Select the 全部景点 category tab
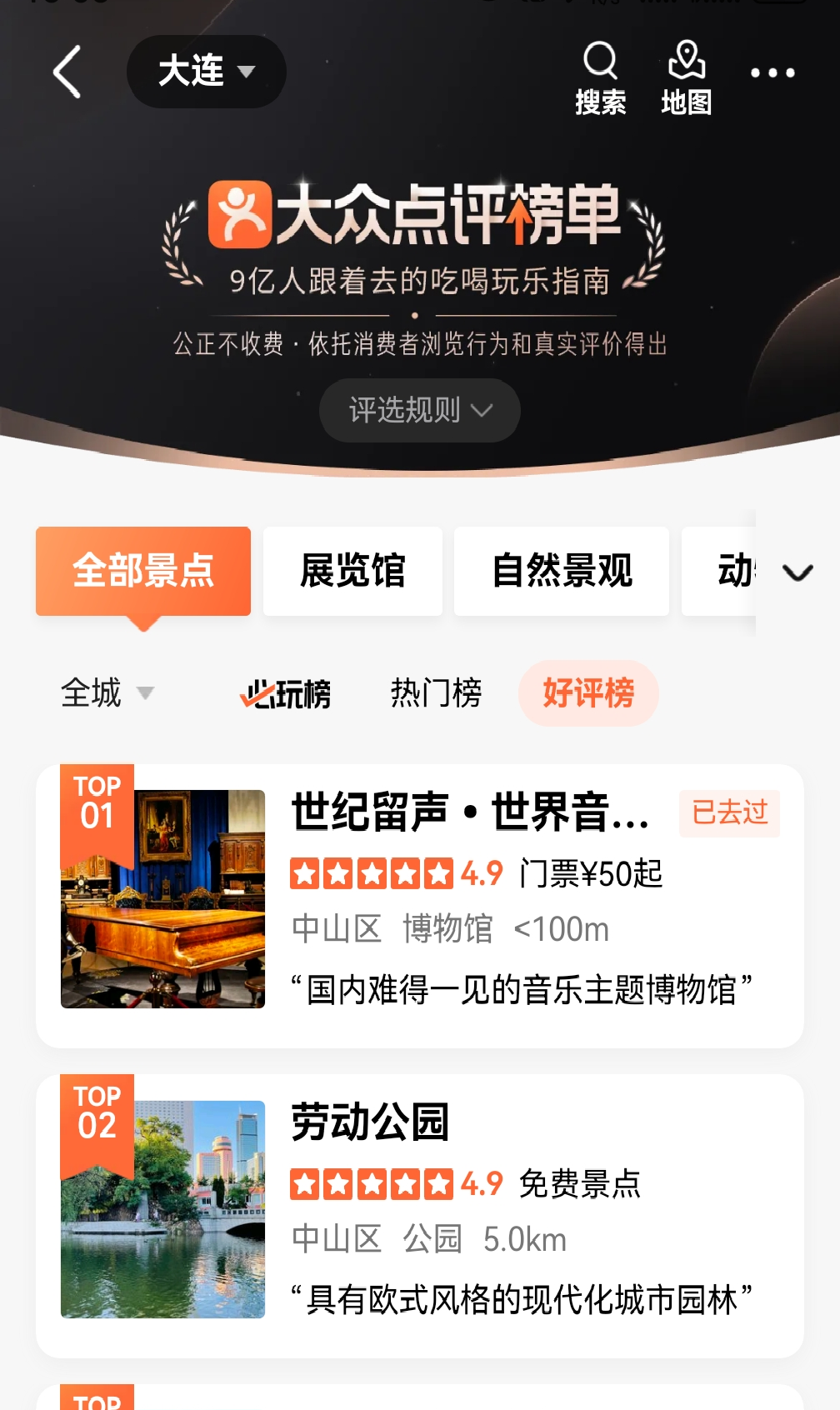The image size is (840, 1410). point(143,572)
